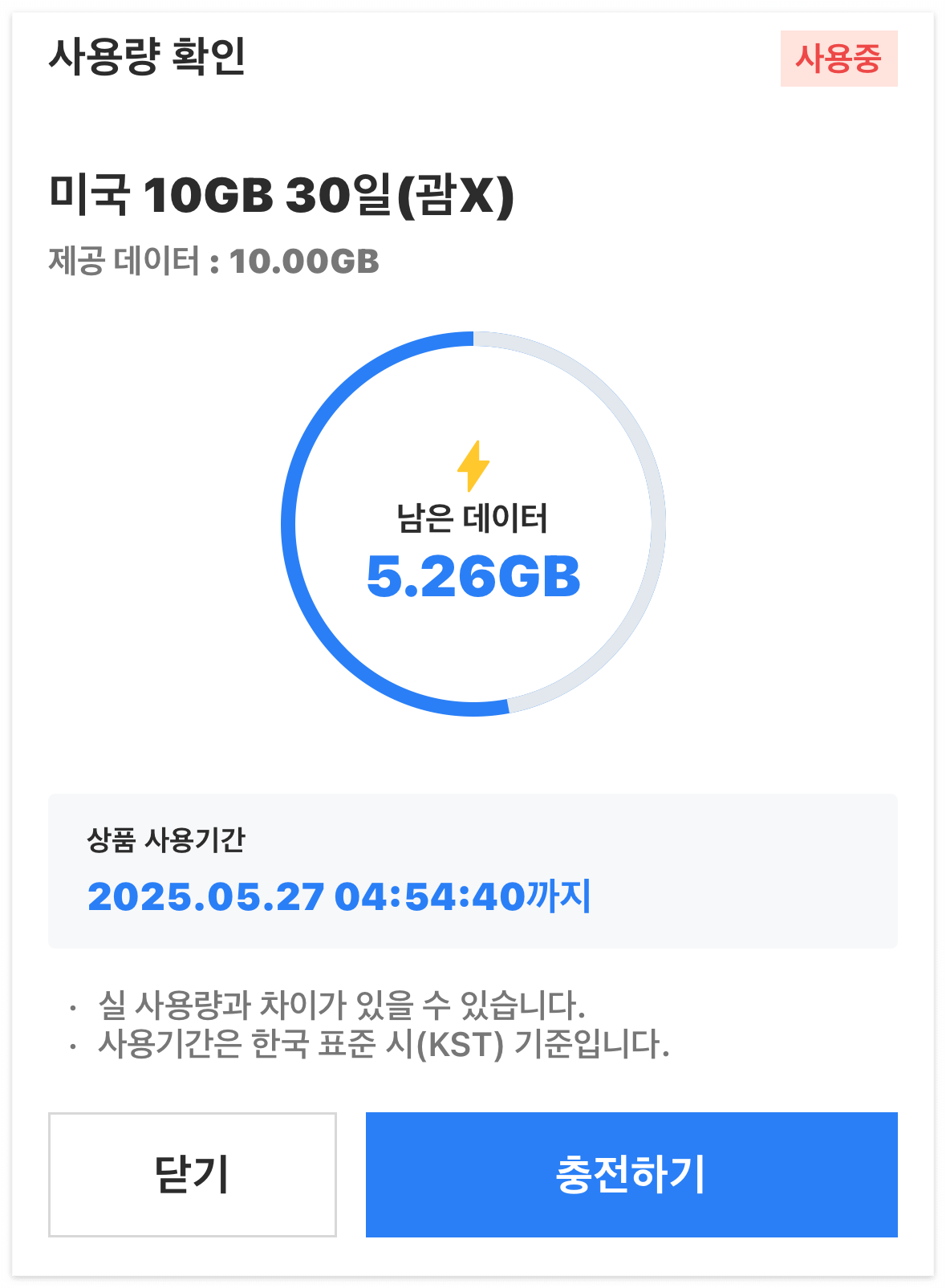The height and width of the screenshot is (1288, 946).
Task: Select the remaining data 5.26GB value
Action: 473,576
